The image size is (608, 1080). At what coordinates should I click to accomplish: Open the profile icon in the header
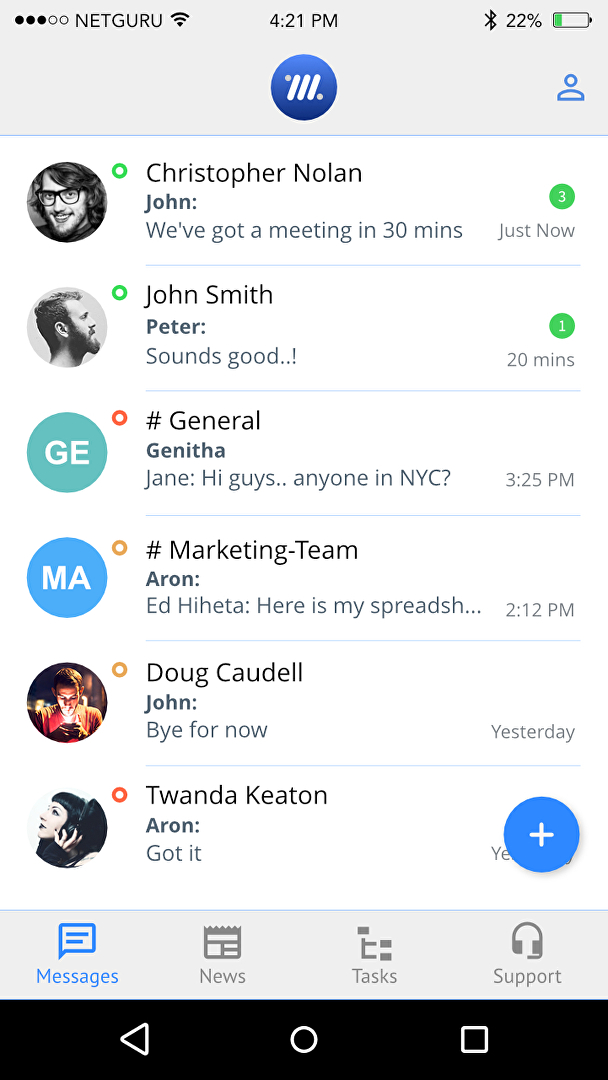click(x=571, y=88)
